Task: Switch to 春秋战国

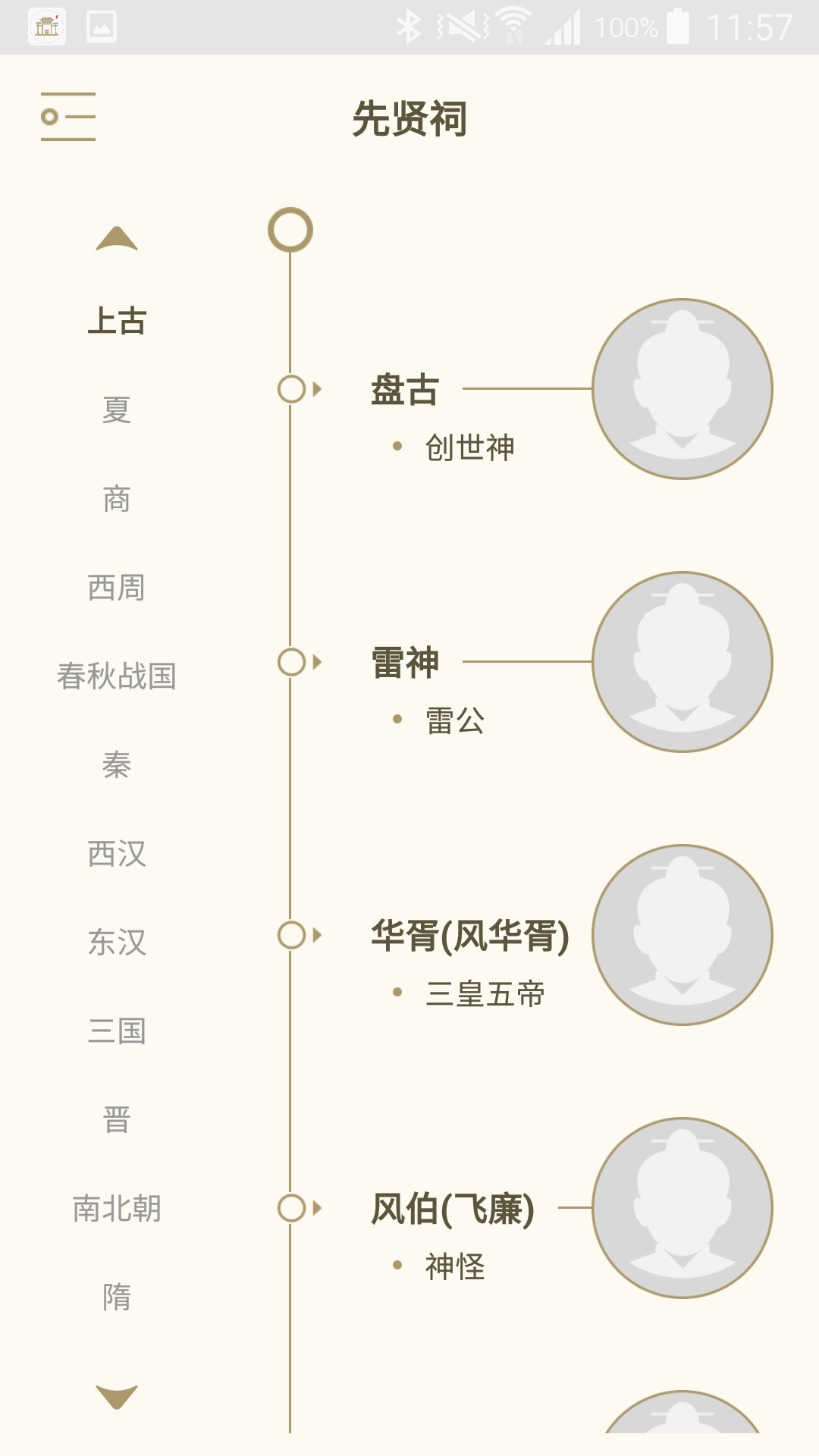Action: point(117,676)
